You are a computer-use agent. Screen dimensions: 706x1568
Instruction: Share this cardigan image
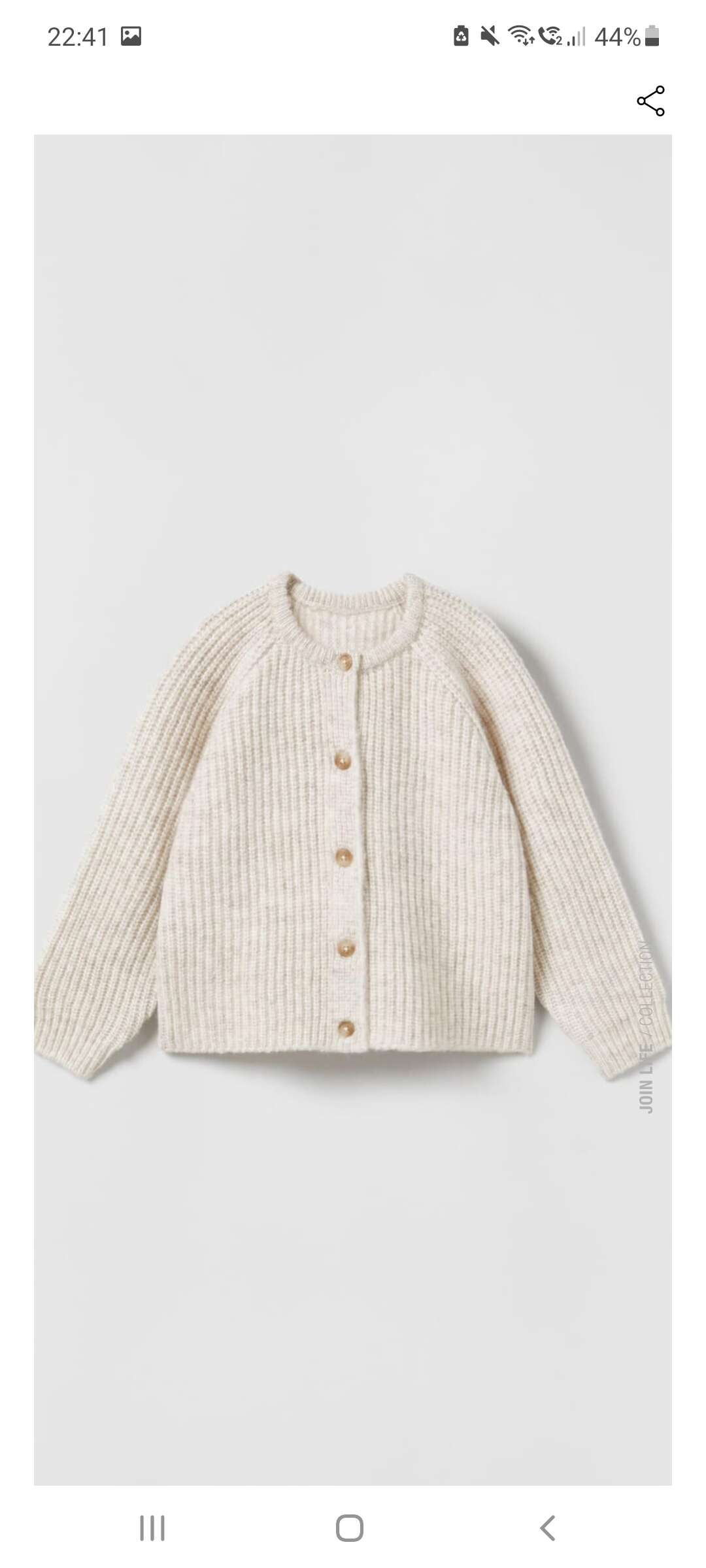coord(650,101)
